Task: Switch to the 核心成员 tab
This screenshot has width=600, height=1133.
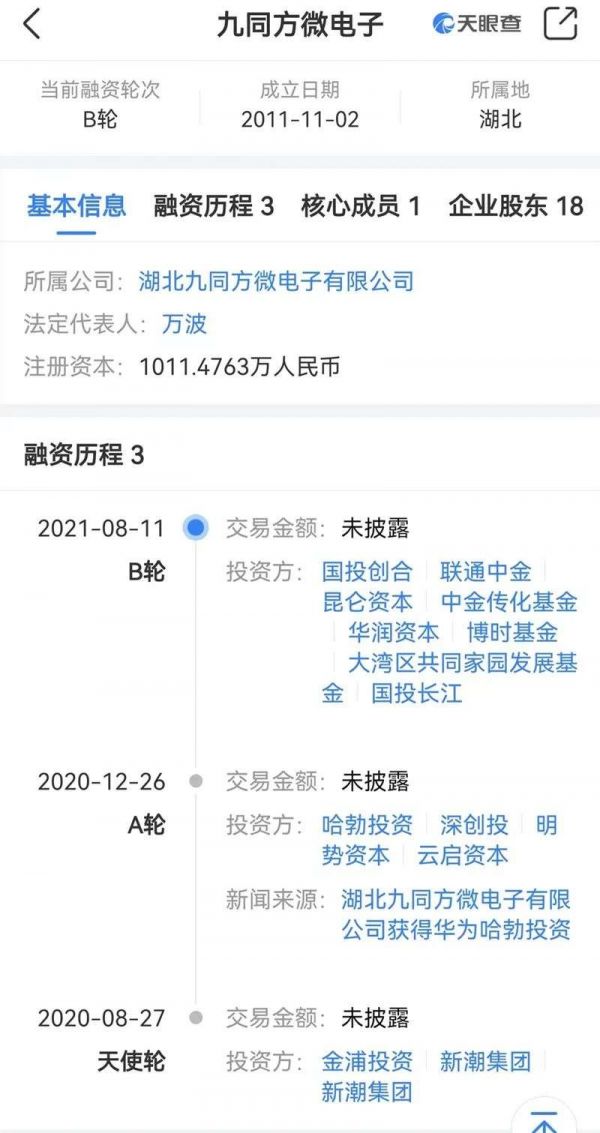Action: click(360, 207)
